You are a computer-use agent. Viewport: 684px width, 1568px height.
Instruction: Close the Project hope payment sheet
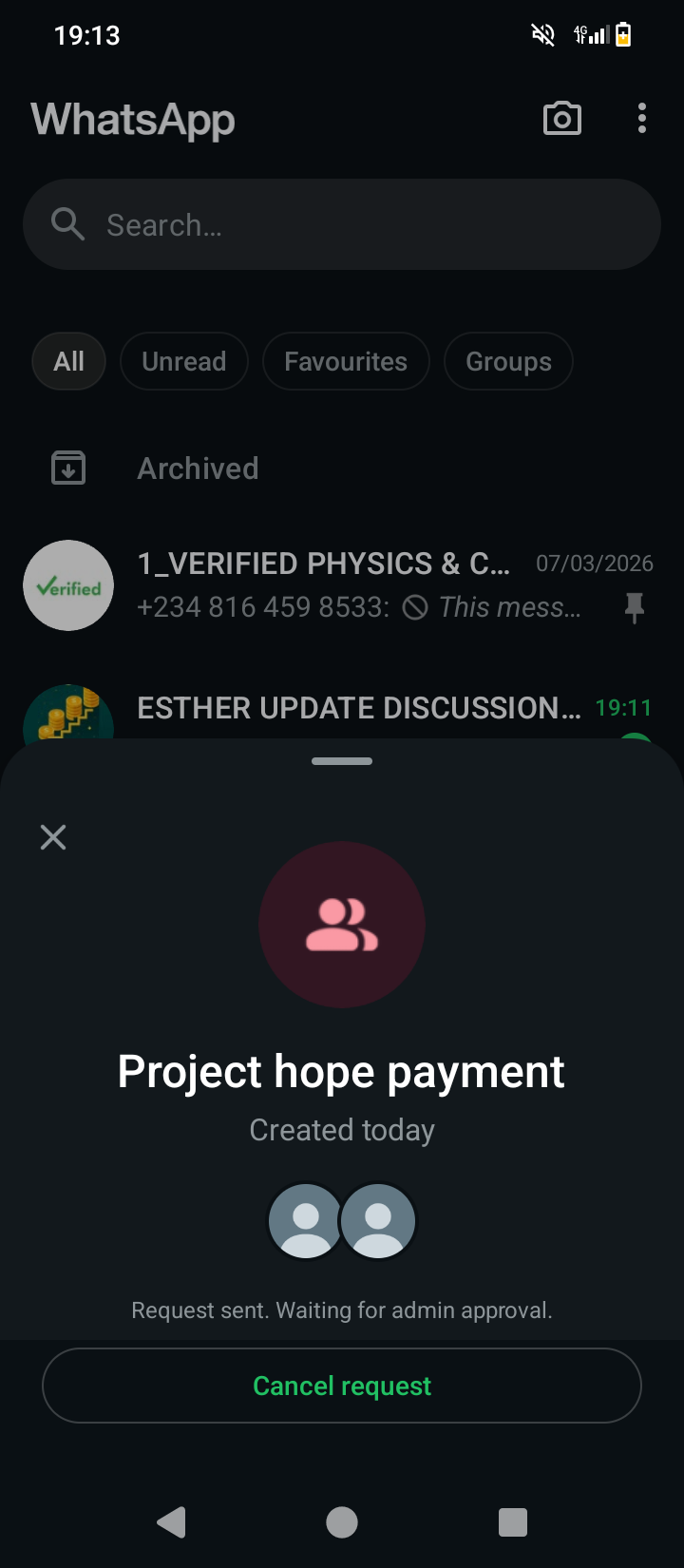coord(53,837)
